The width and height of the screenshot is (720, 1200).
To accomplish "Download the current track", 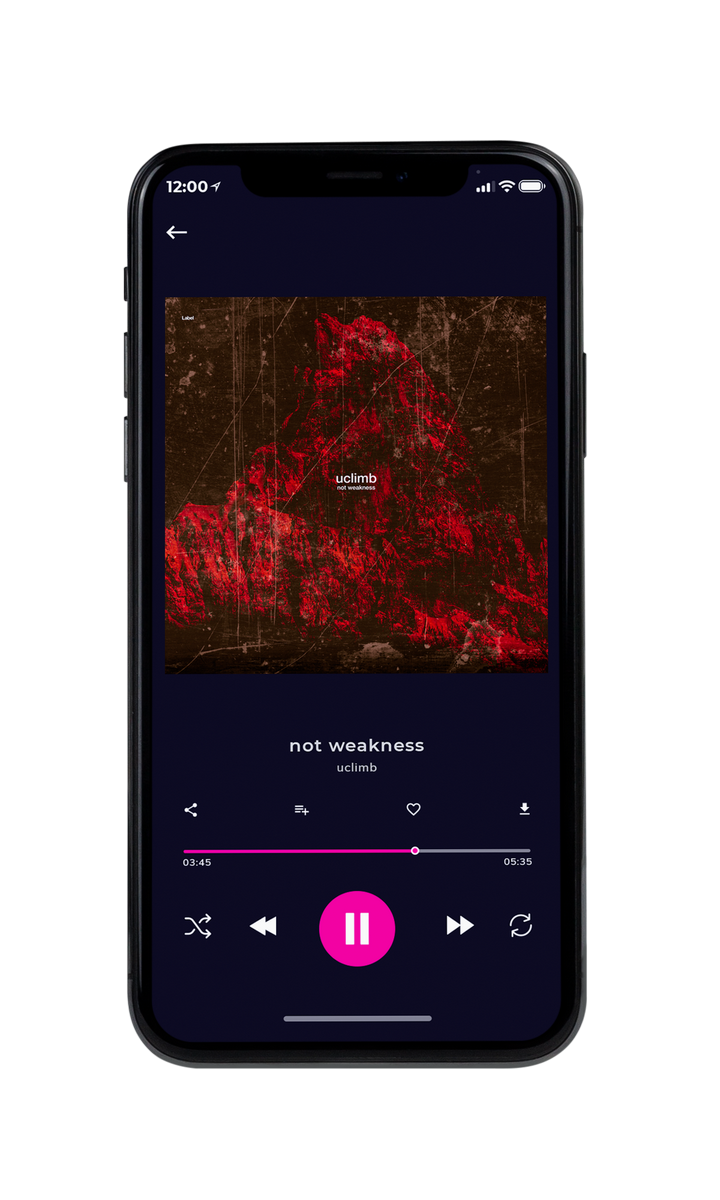I will pyautogui.click(x=524, y=809).
